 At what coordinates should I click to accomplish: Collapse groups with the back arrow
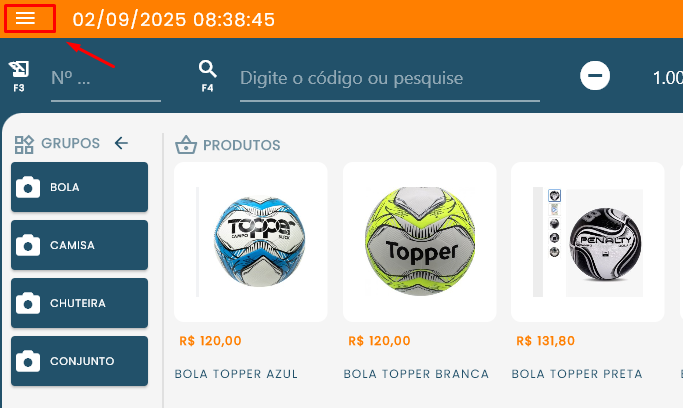point(121,143)
